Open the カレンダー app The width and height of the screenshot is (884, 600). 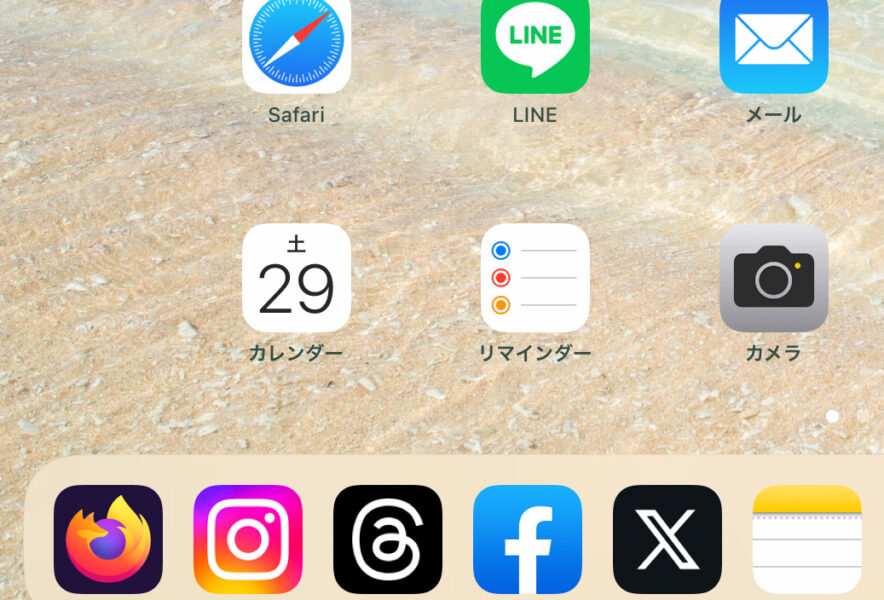point(296,278)
